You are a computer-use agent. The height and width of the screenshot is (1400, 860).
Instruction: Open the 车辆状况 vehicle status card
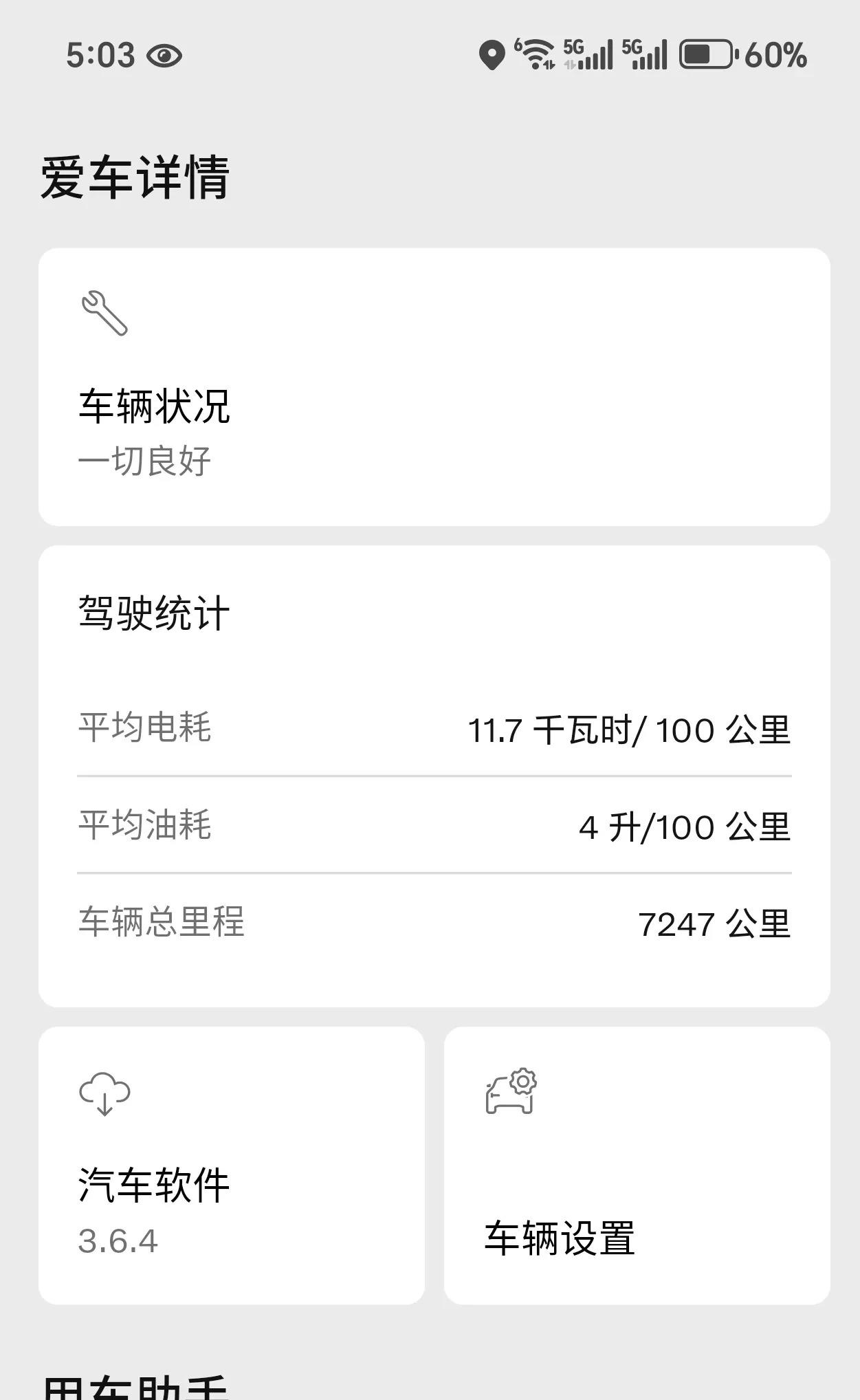pyautogui.click(x=433, y=387)
